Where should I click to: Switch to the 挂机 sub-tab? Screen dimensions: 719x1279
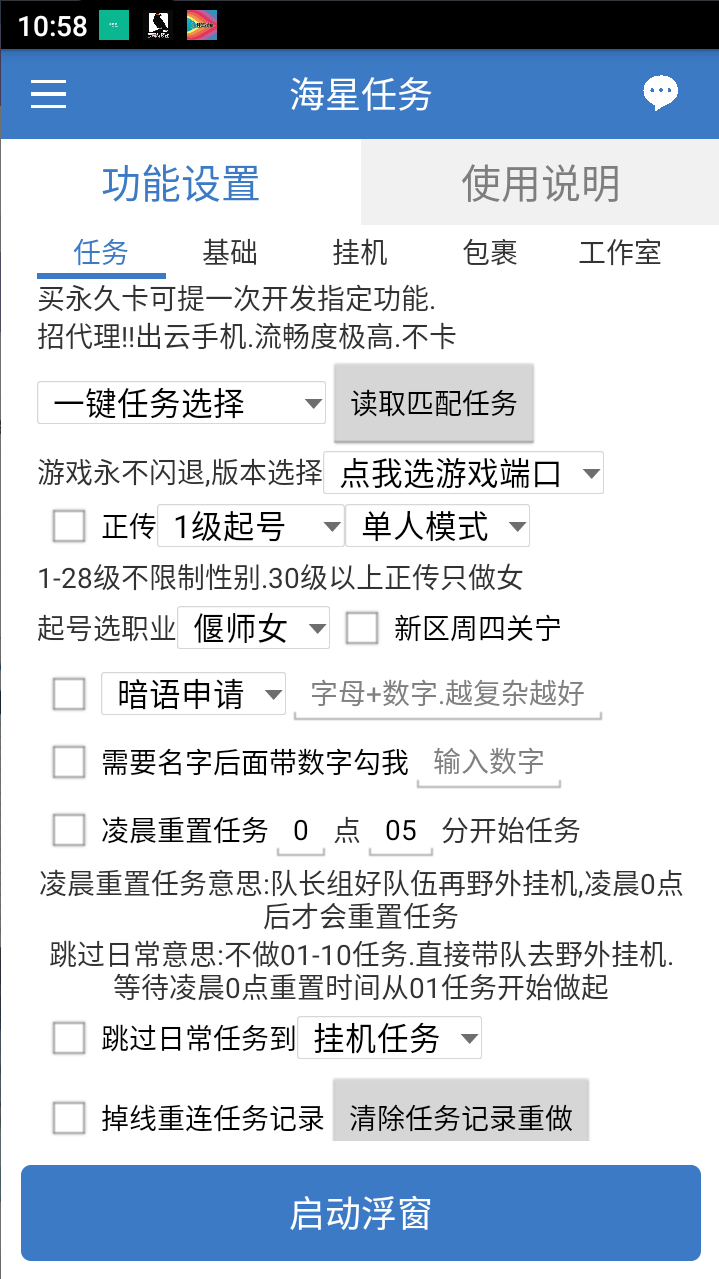point(360,252)
